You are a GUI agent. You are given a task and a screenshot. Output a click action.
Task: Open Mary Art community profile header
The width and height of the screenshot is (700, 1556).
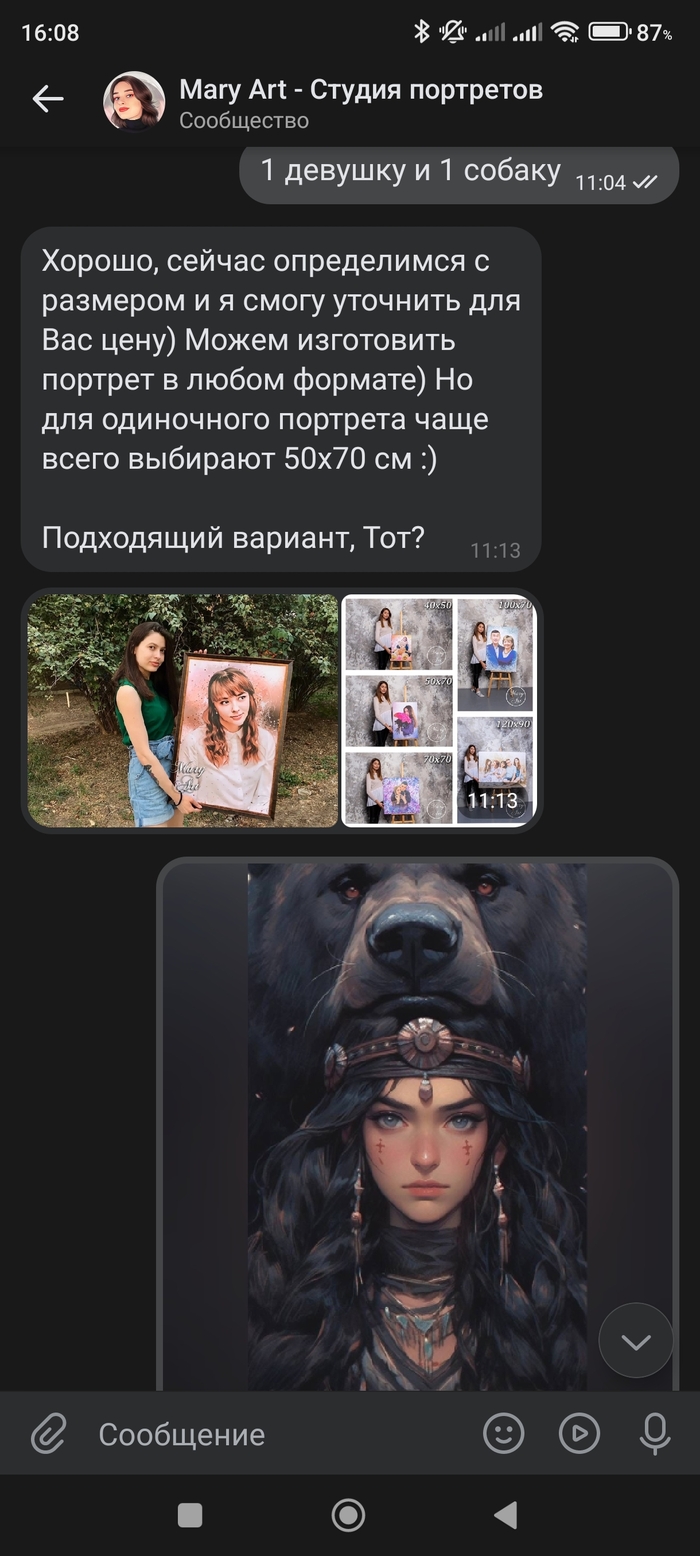(360, 102)
